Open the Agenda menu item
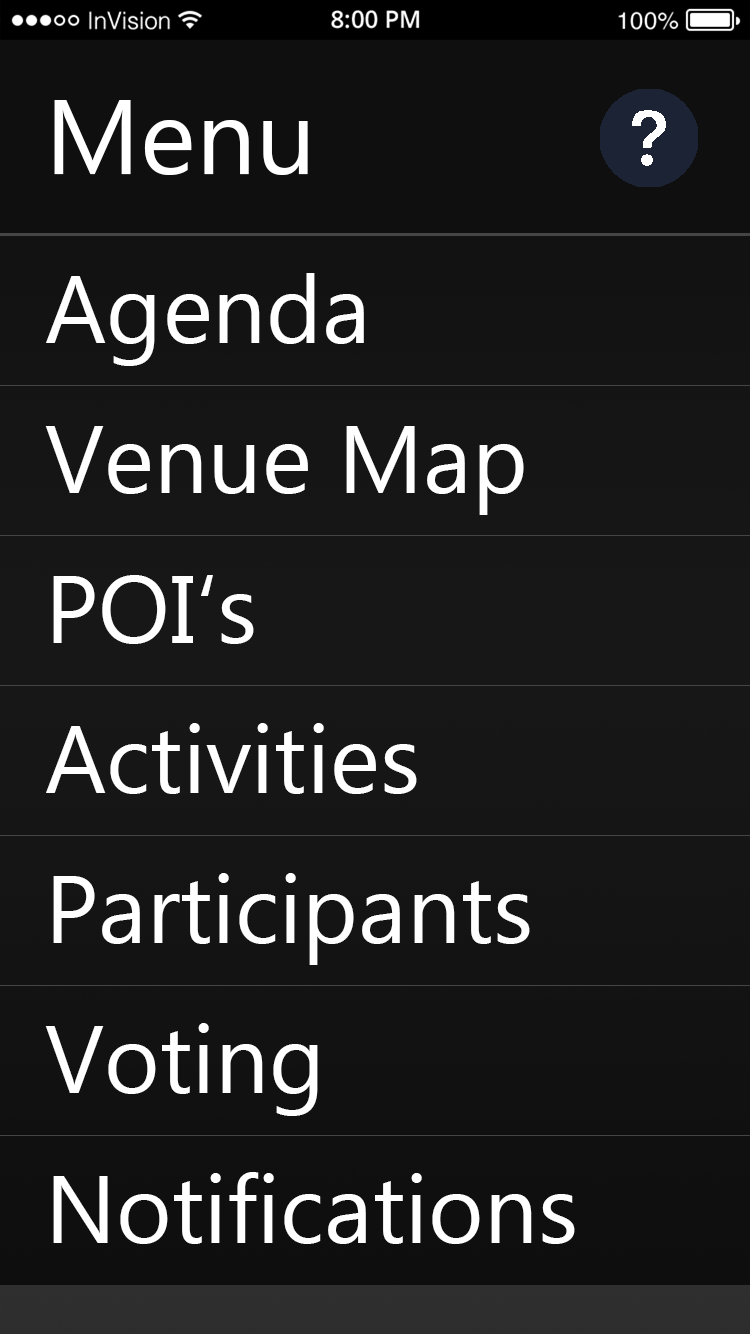The width and height of the screenshot is (750, 1334). (x=207, y=311)
